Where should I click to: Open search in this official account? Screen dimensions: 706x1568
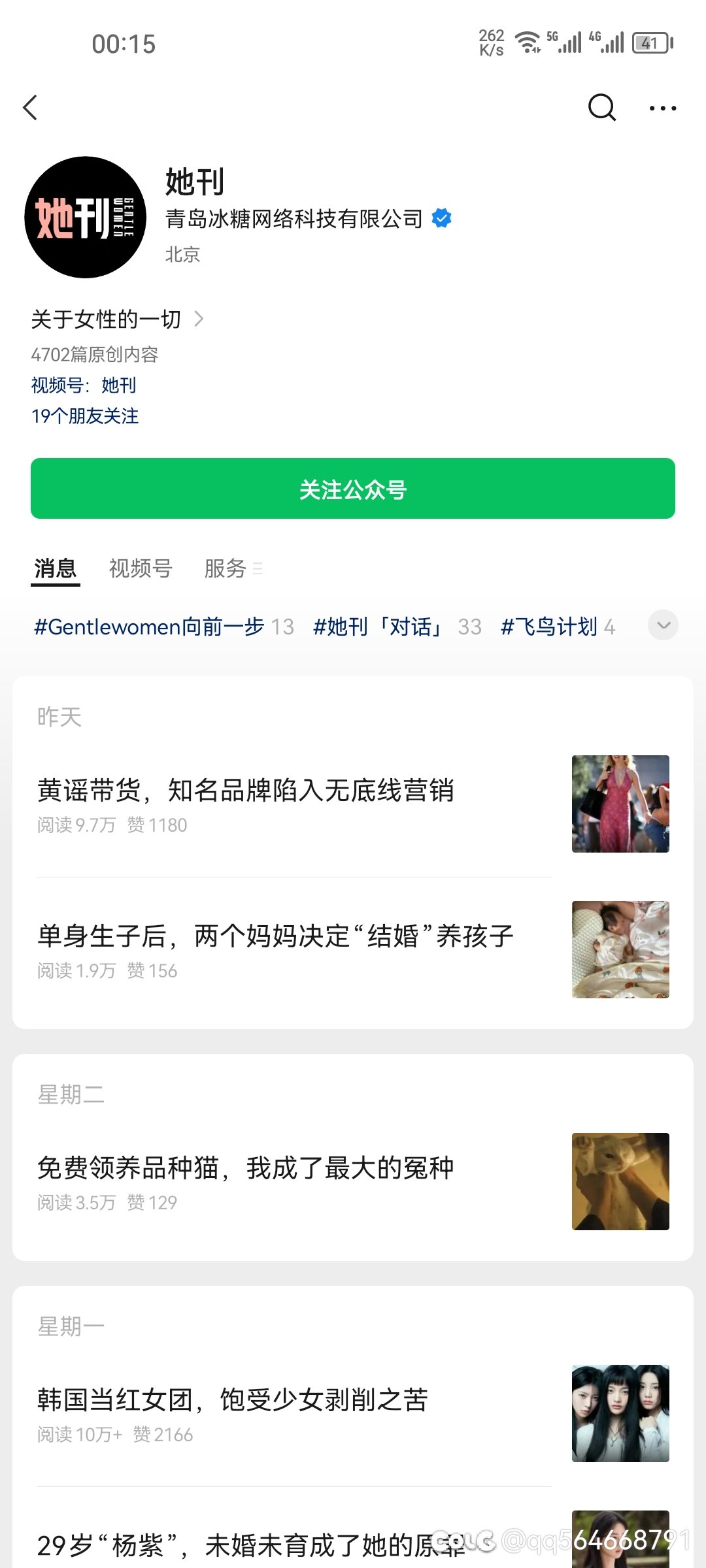601,108
